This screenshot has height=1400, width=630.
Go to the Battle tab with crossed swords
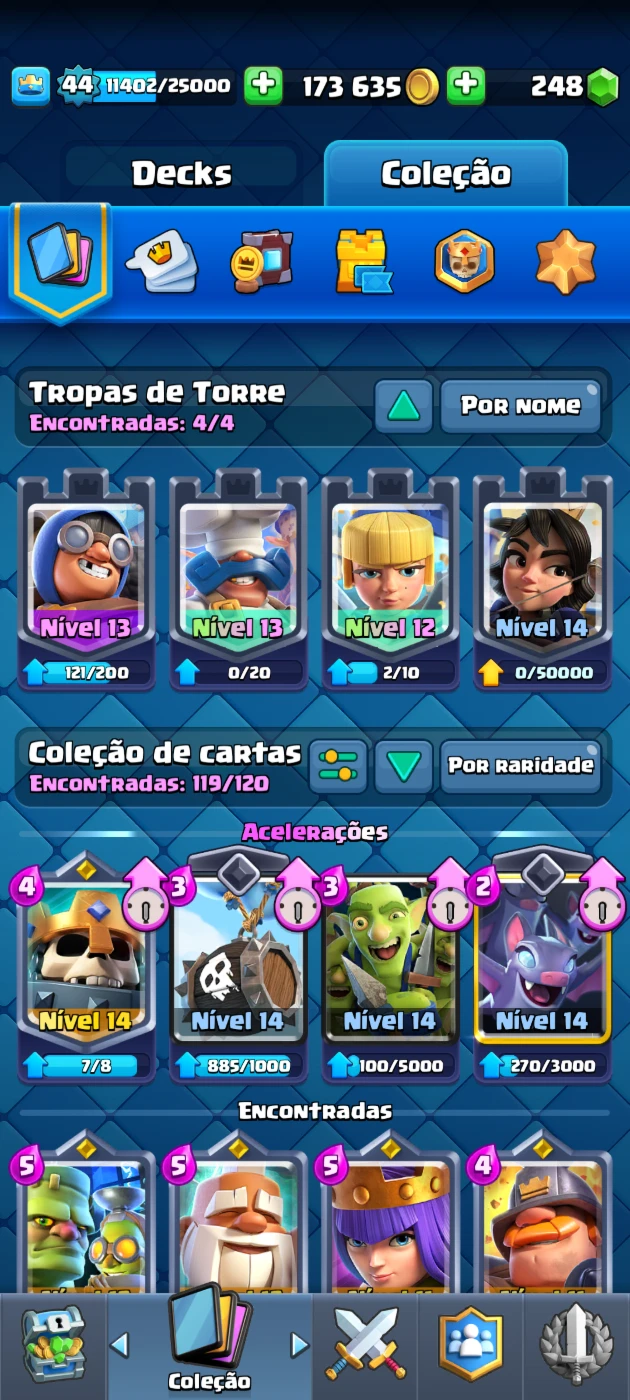[367, 1345]
